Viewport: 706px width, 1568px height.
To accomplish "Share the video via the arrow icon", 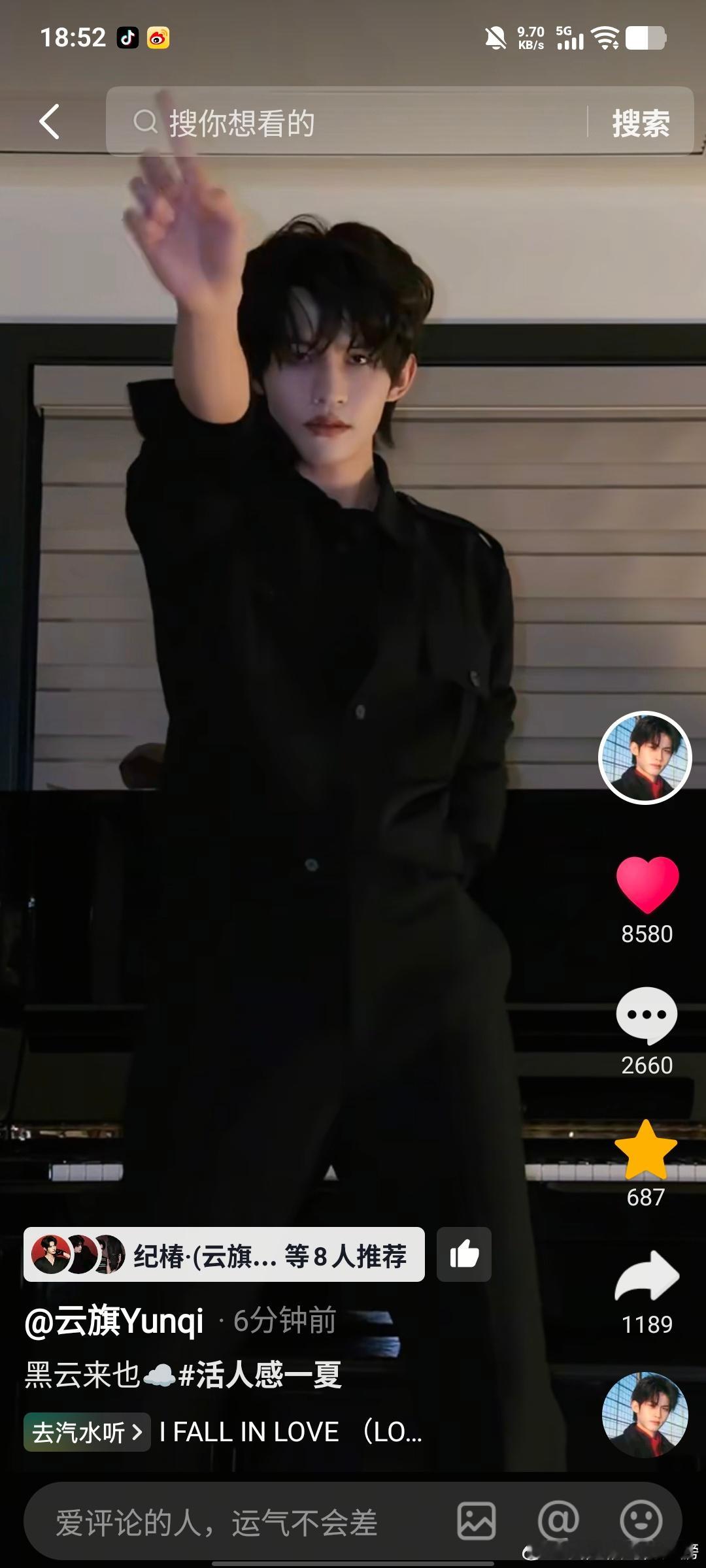I will (647, 1277).
